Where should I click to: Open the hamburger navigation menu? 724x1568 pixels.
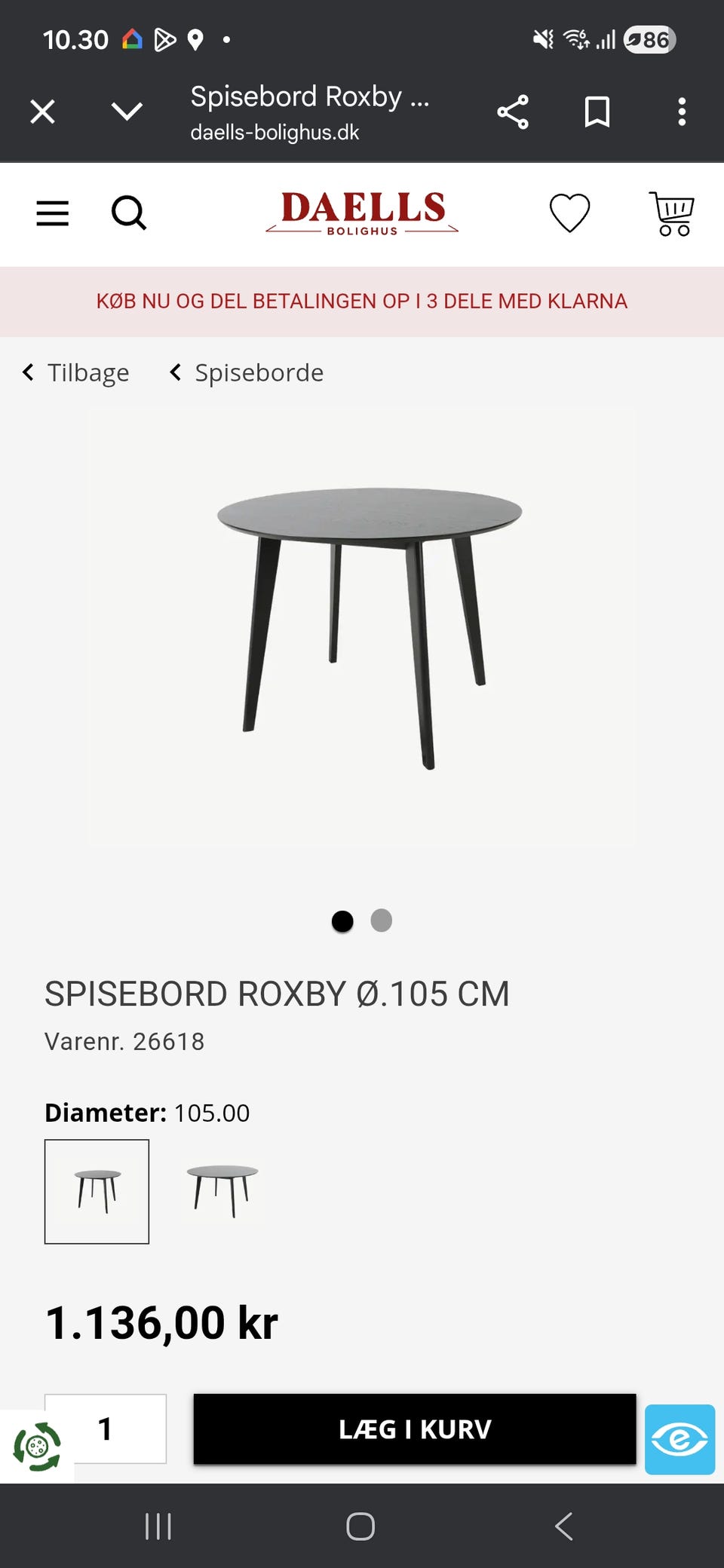(x=53, y=213)
